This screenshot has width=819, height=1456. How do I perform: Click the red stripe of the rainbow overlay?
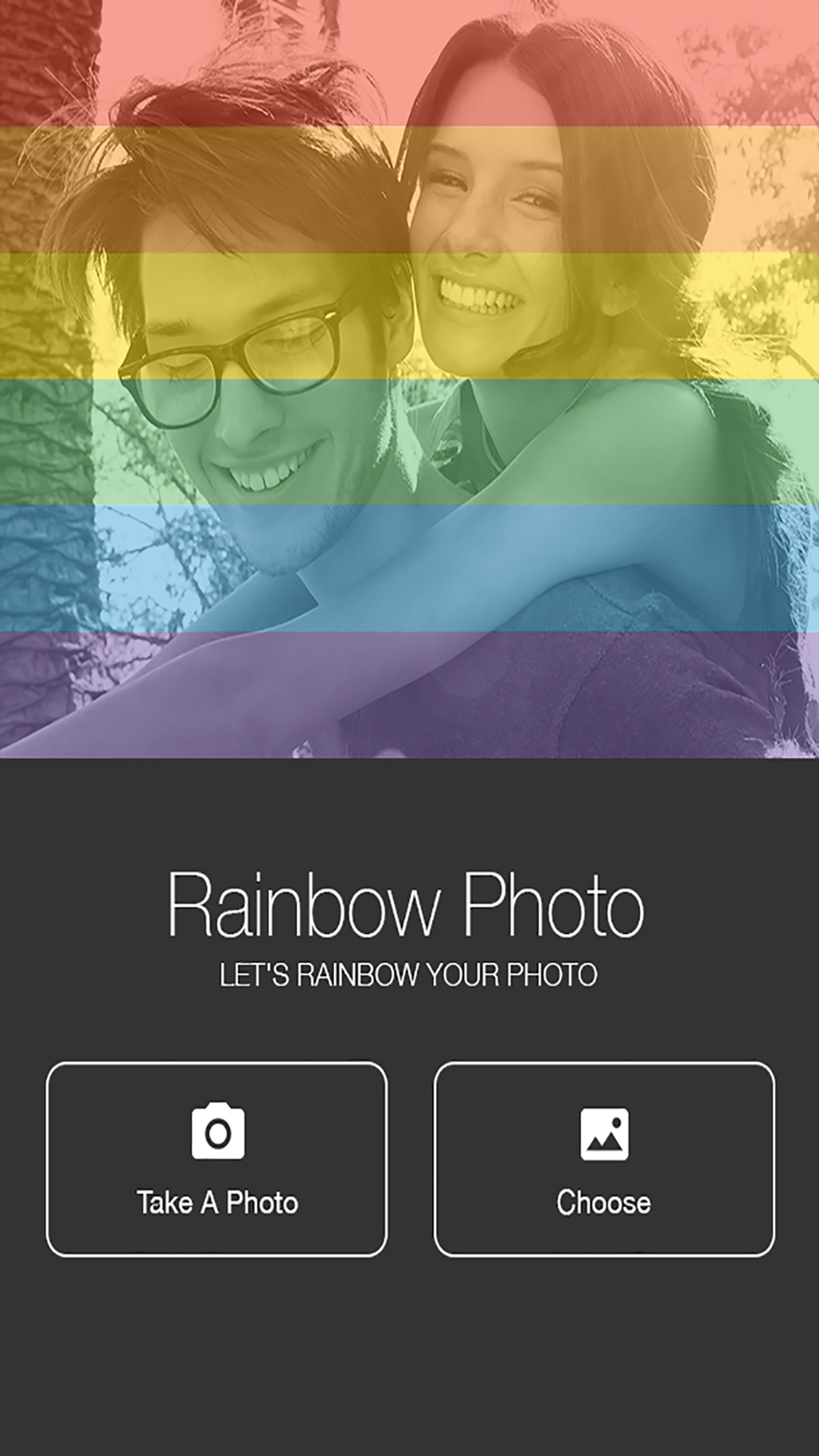(x=409, y=60)
